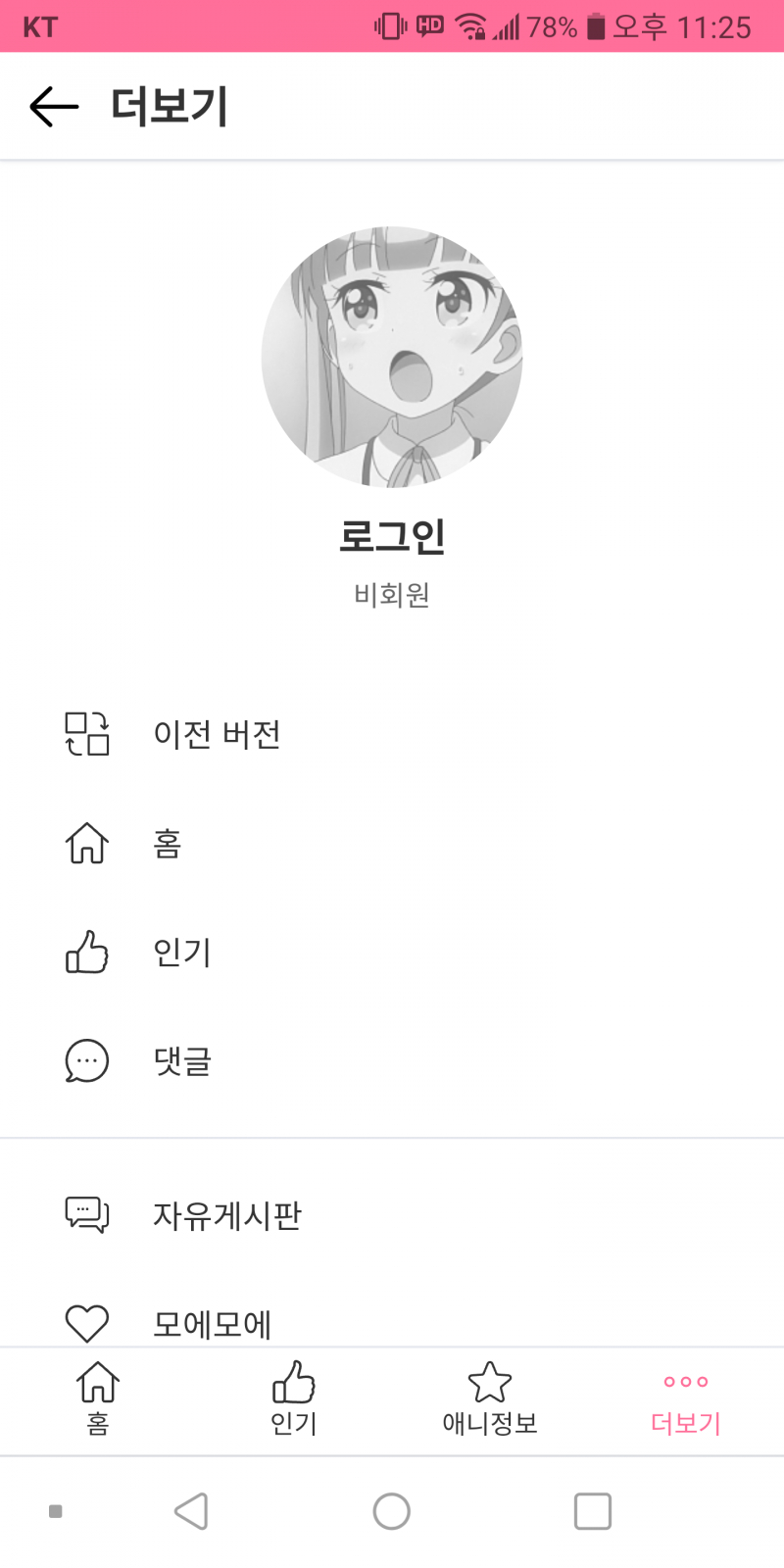784x1568 pixels.
Task: Tap 로그인 to sign in
Action: click(x=392, y=536)
